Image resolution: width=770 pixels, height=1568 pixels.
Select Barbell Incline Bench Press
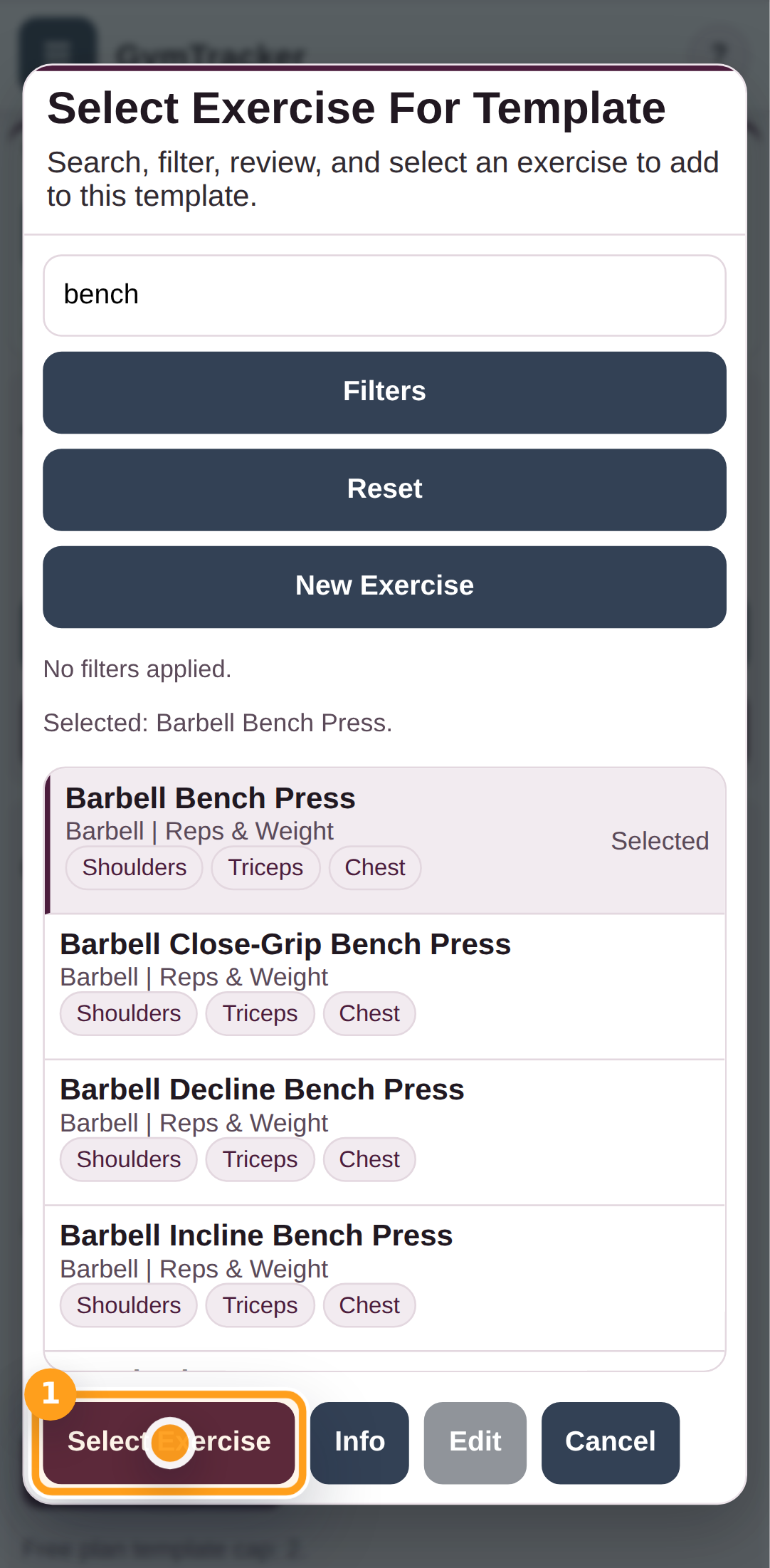[x=384, y=1277]
